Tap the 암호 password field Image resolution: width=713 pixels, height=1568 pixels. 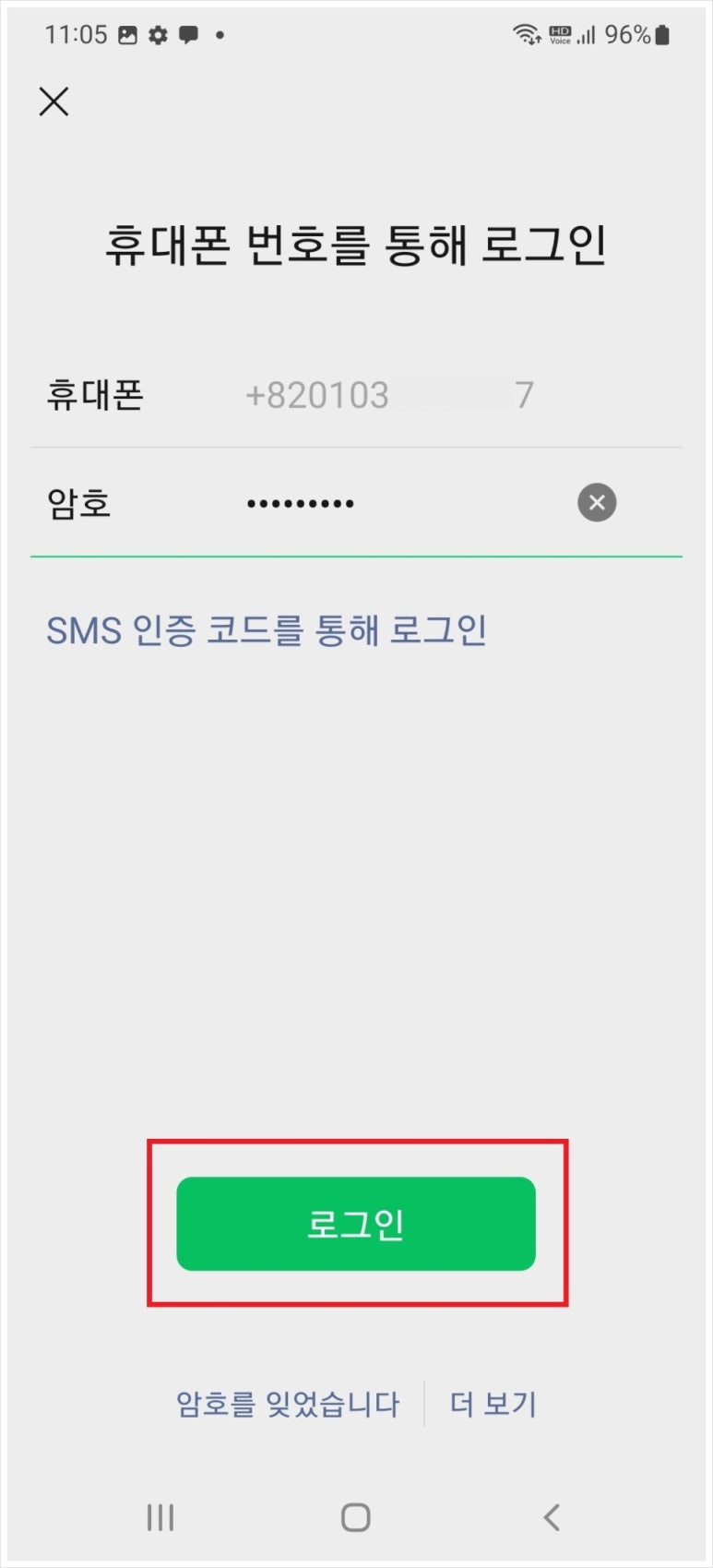tap(356, 503)
